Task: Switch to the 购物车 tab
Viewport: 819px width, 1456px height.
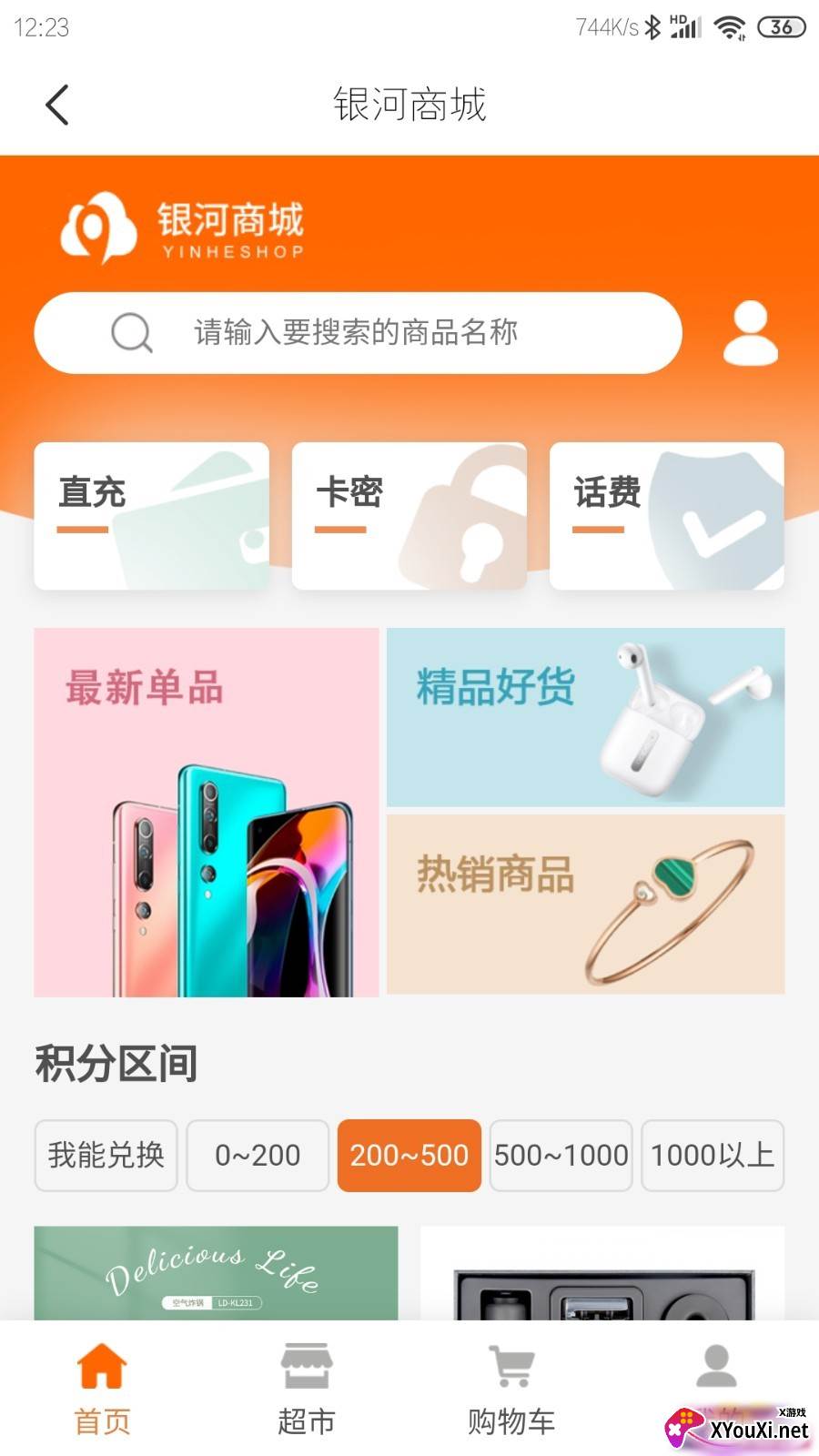Action: pos(511,1390)
